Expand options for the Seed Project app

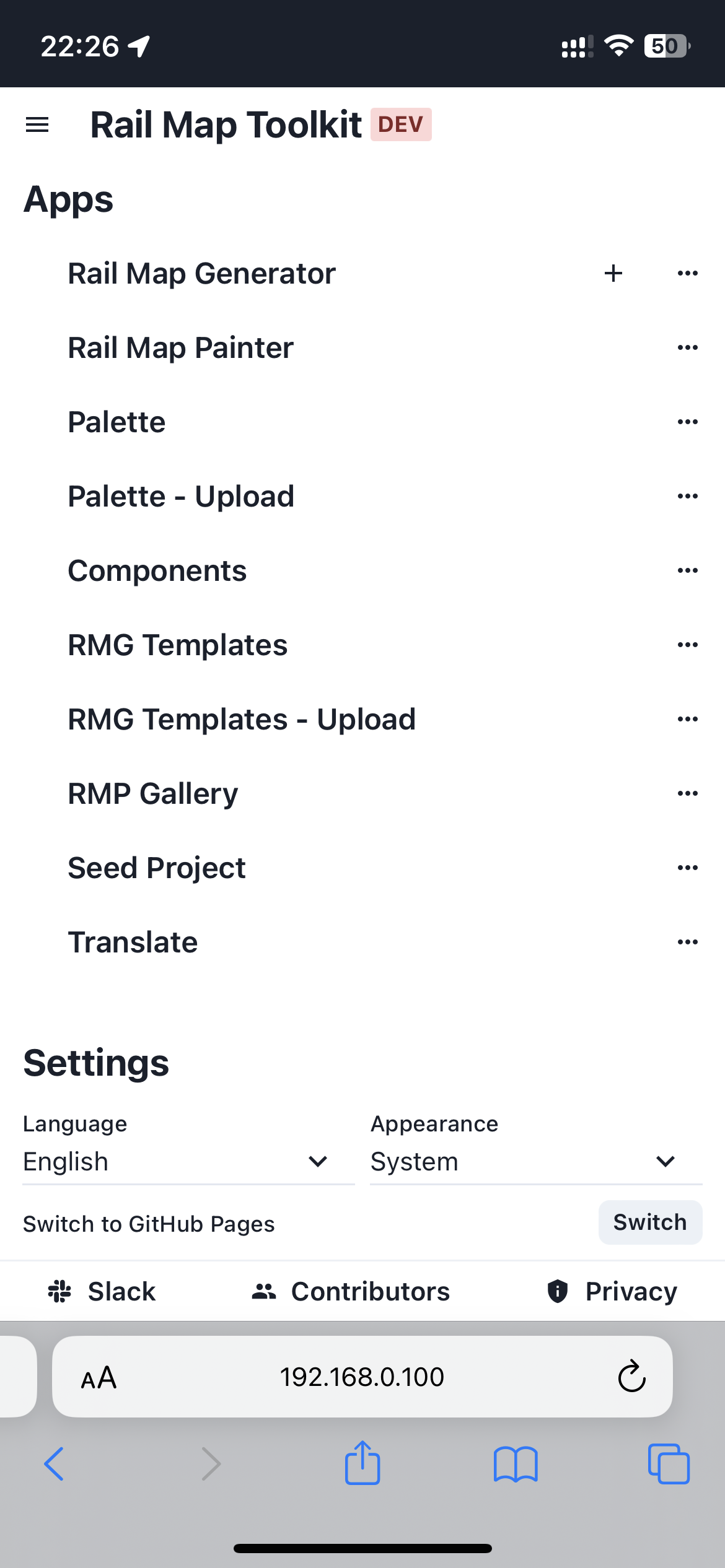point(688,867)
